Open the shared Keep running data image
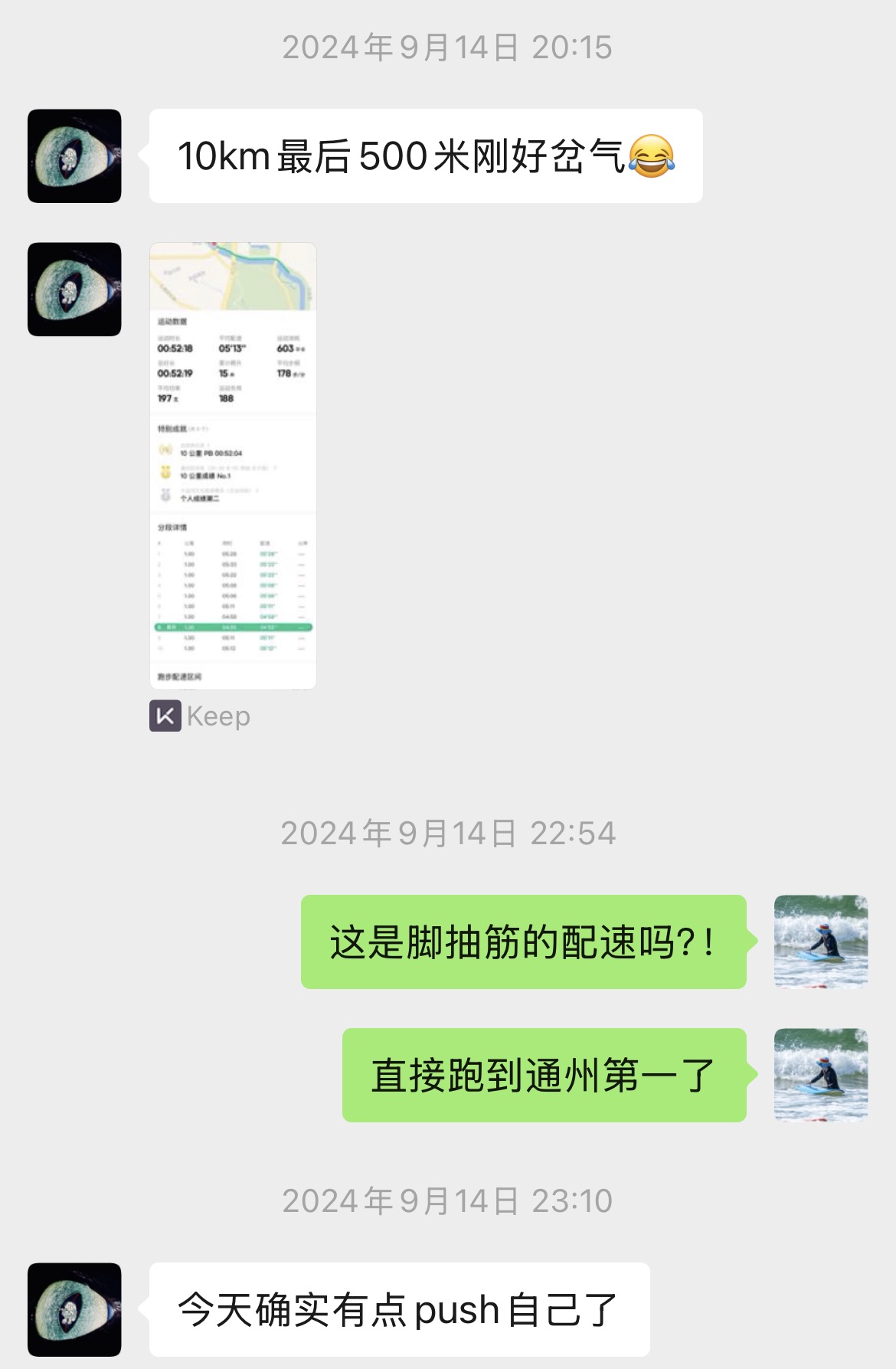Image resolution: width=896 pixels, height=1369 pixels. tap(233, 465)
